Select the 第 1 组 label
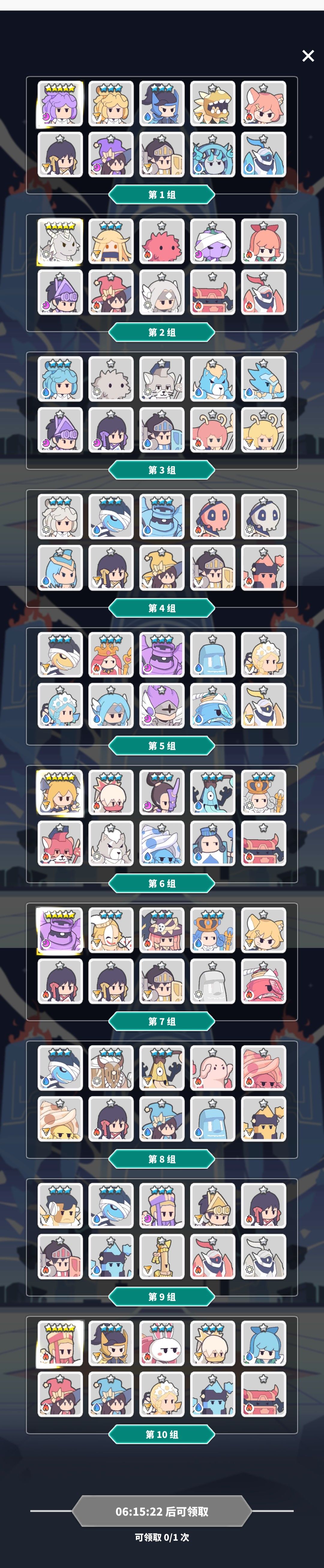This screenshot has width=324, height=1568. click(162, 195)
